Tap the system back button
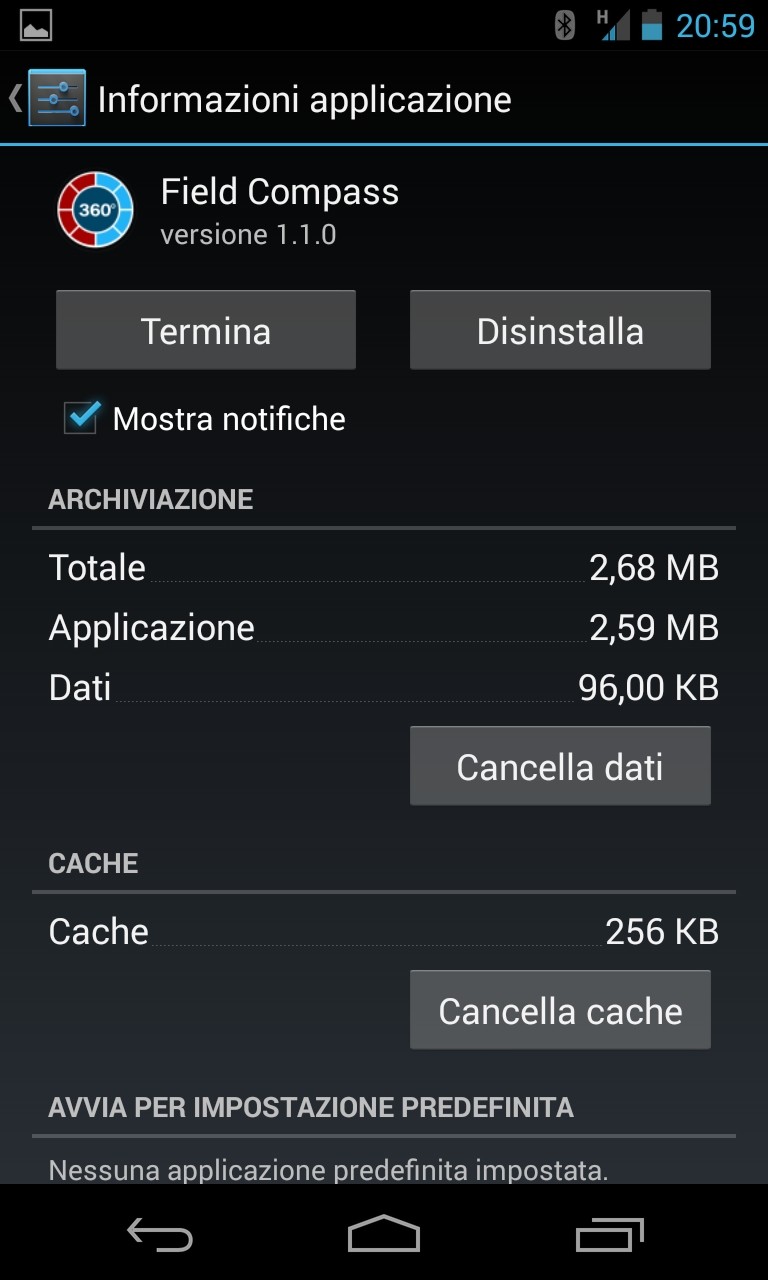Viewport: 768px width, 1280px height. click(160, 1234)
